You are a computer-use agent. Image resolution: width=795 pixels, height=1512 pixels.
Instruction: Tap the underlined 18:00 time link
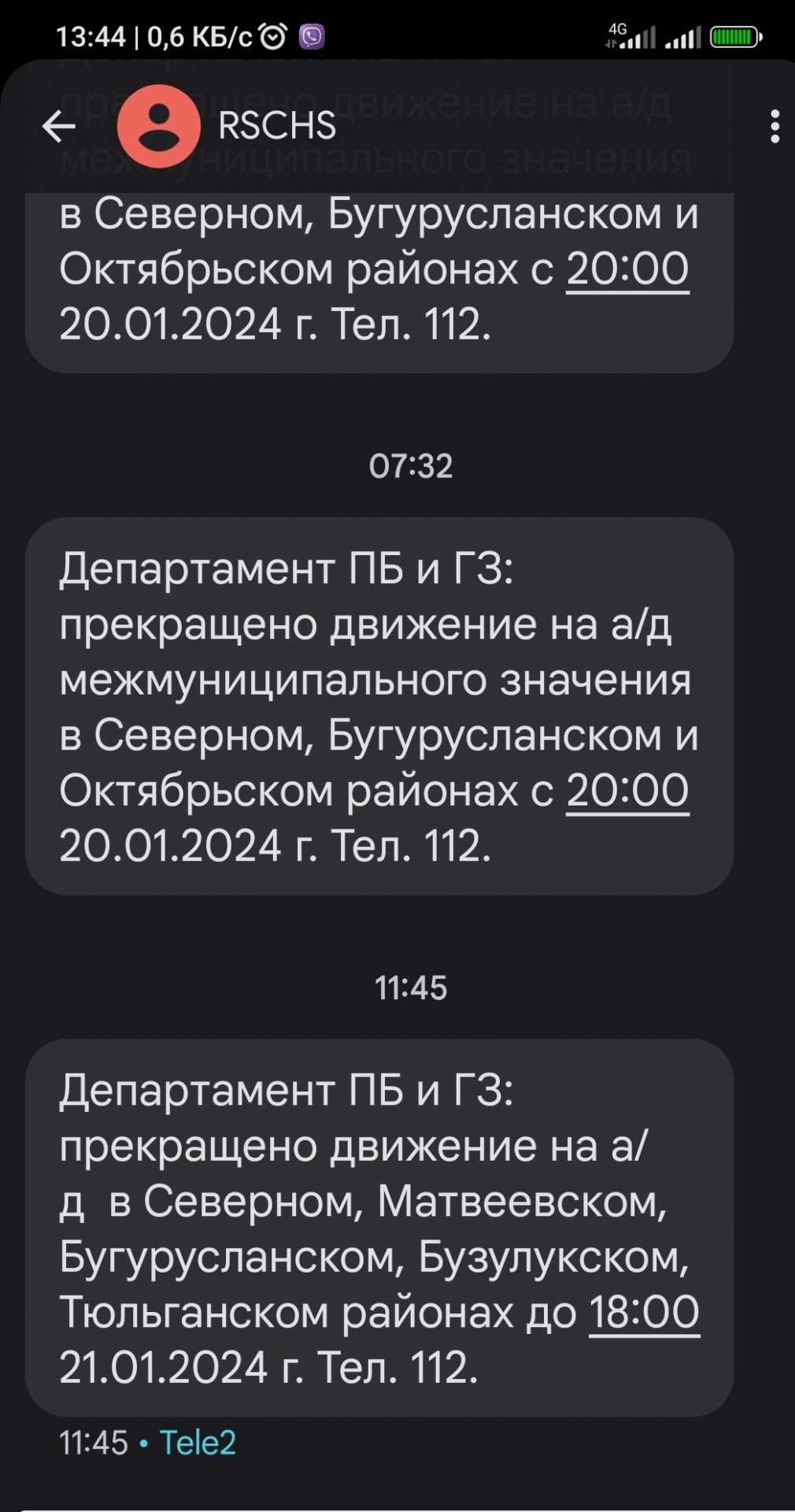click(x=644, y=1312)
